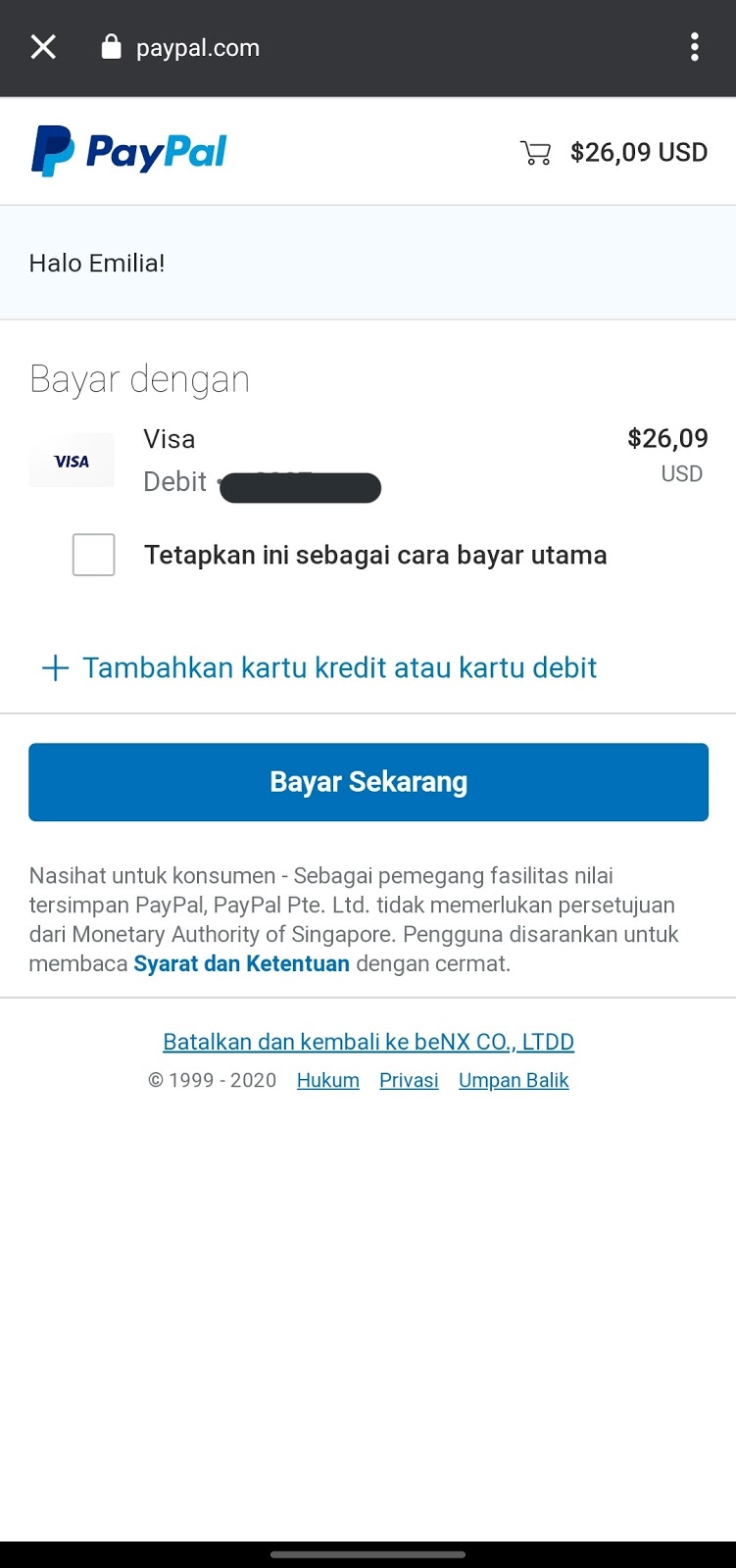Open the browser overflow menu
Screen dimensions: 736x1568
click(694, 47)
